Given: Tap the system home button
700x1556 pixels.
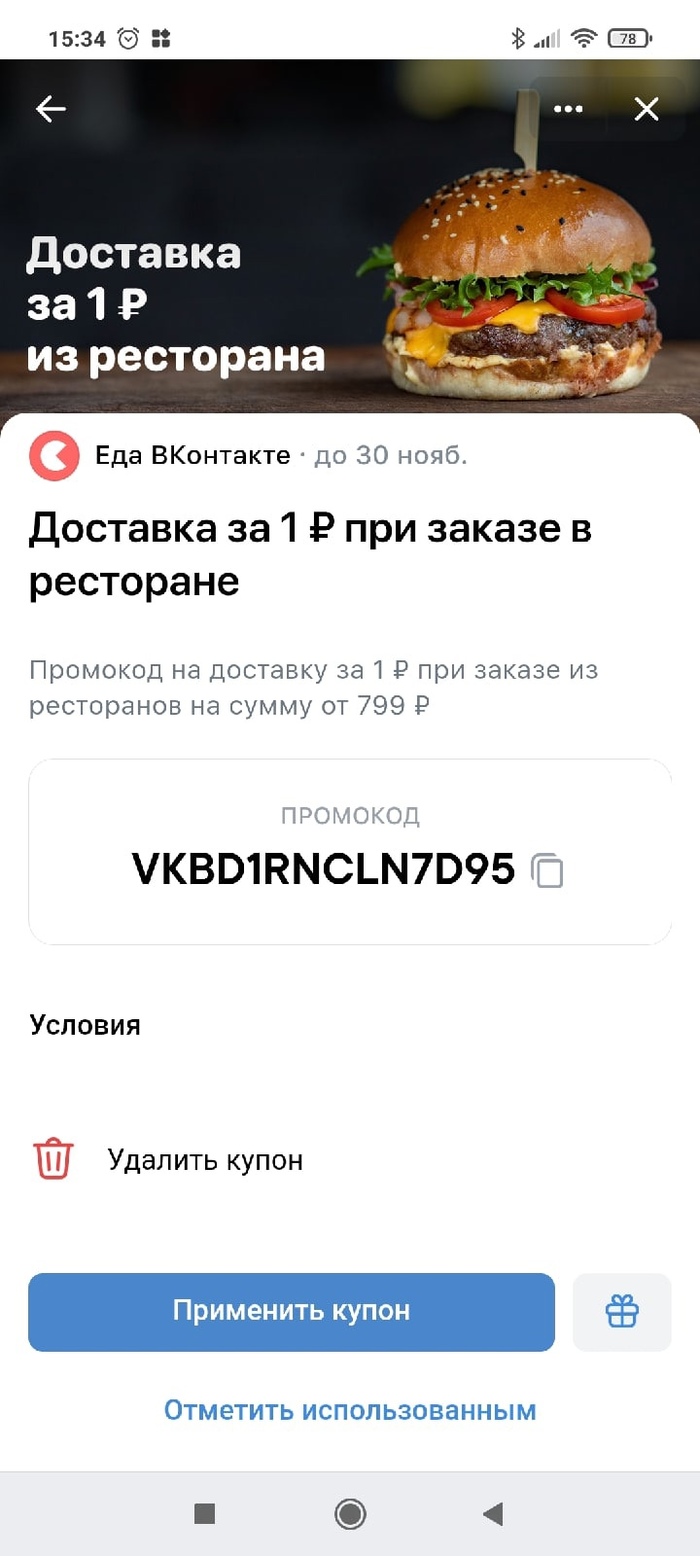Looking at the screenshot, I should (350, 1514).
